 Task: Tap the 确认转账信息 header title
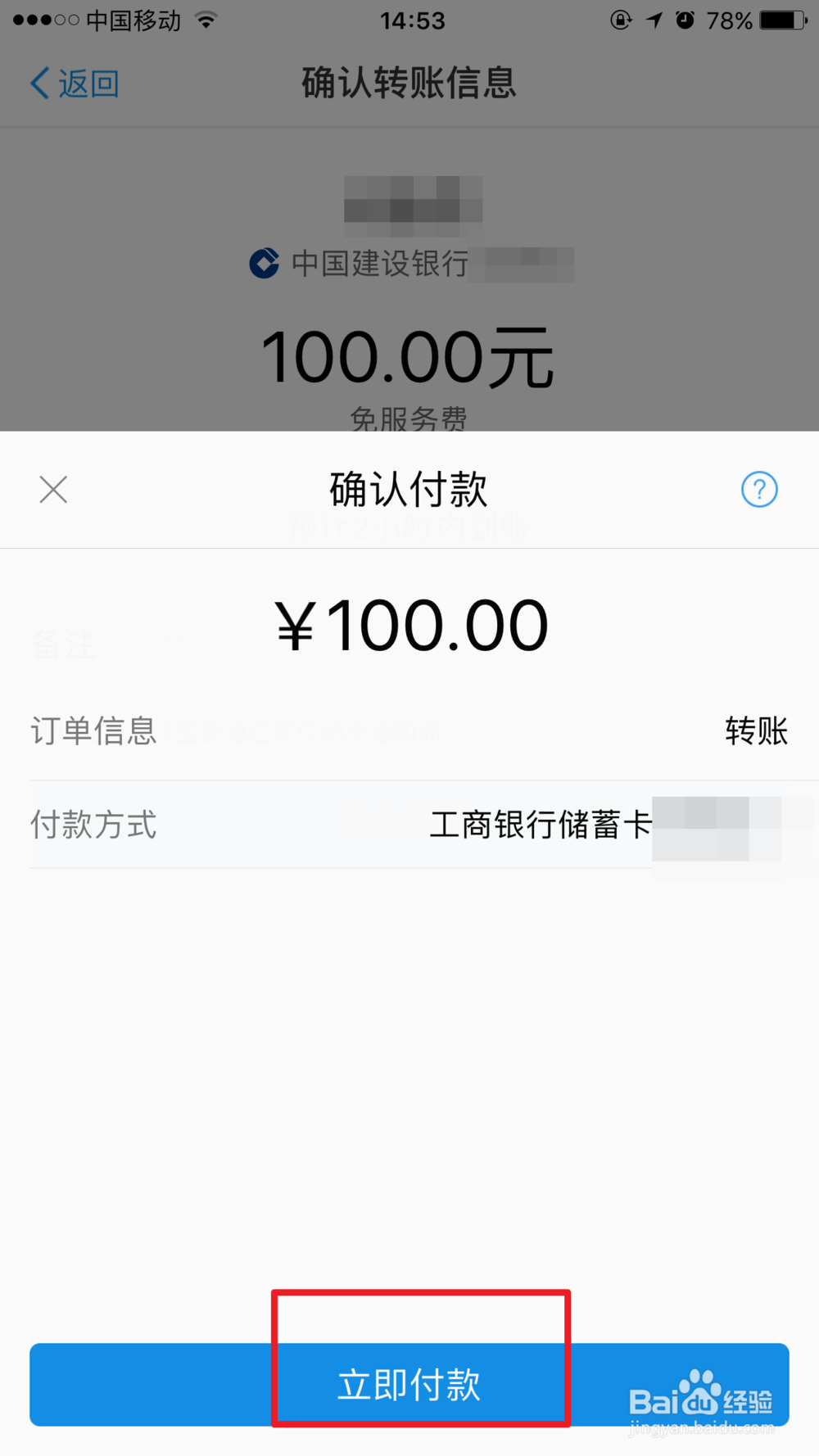pyautogui.click(x=408, y=83)
